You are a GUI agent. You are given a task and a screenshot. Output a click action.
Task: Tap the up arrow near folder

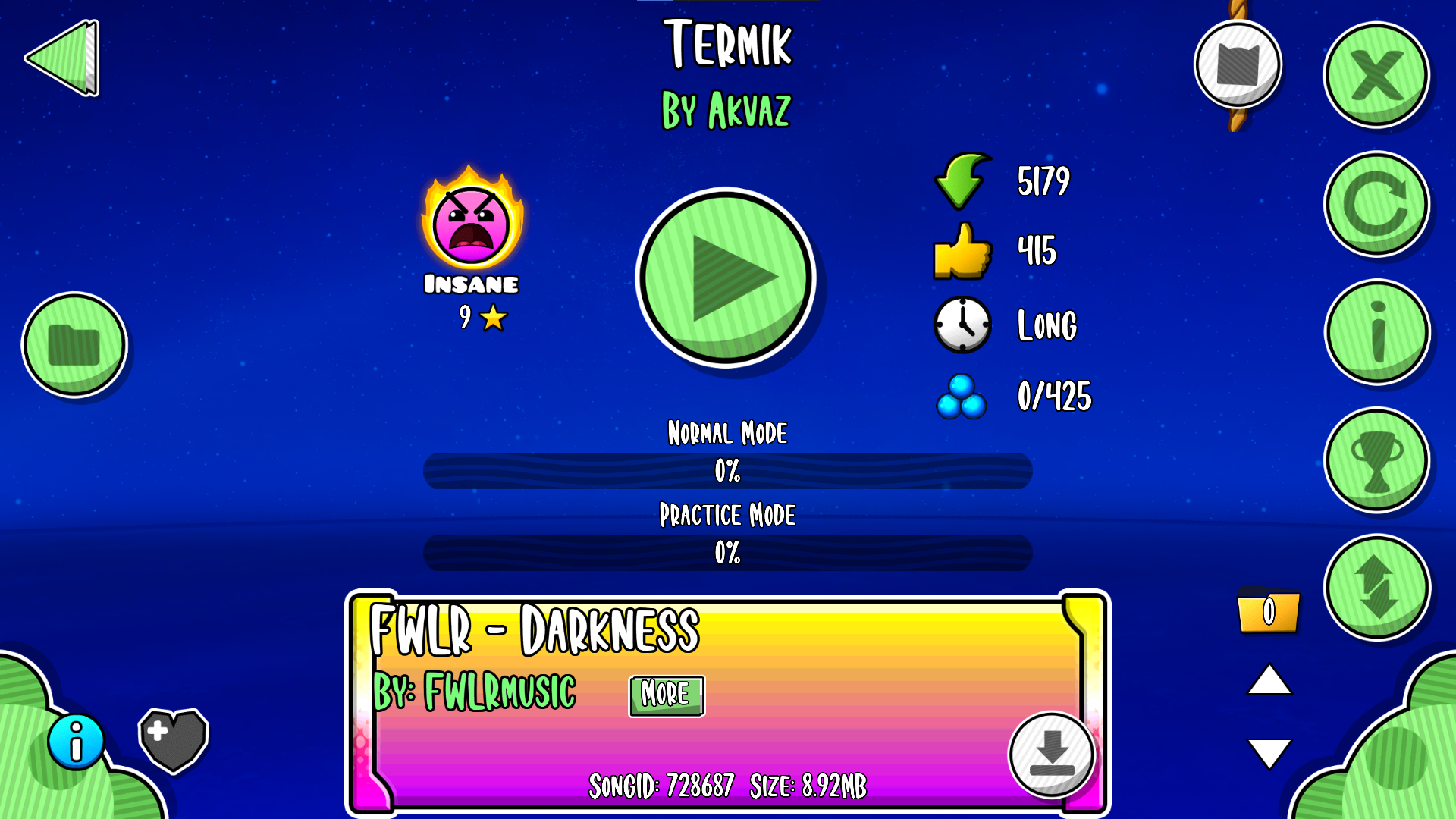pos(1269,680)
